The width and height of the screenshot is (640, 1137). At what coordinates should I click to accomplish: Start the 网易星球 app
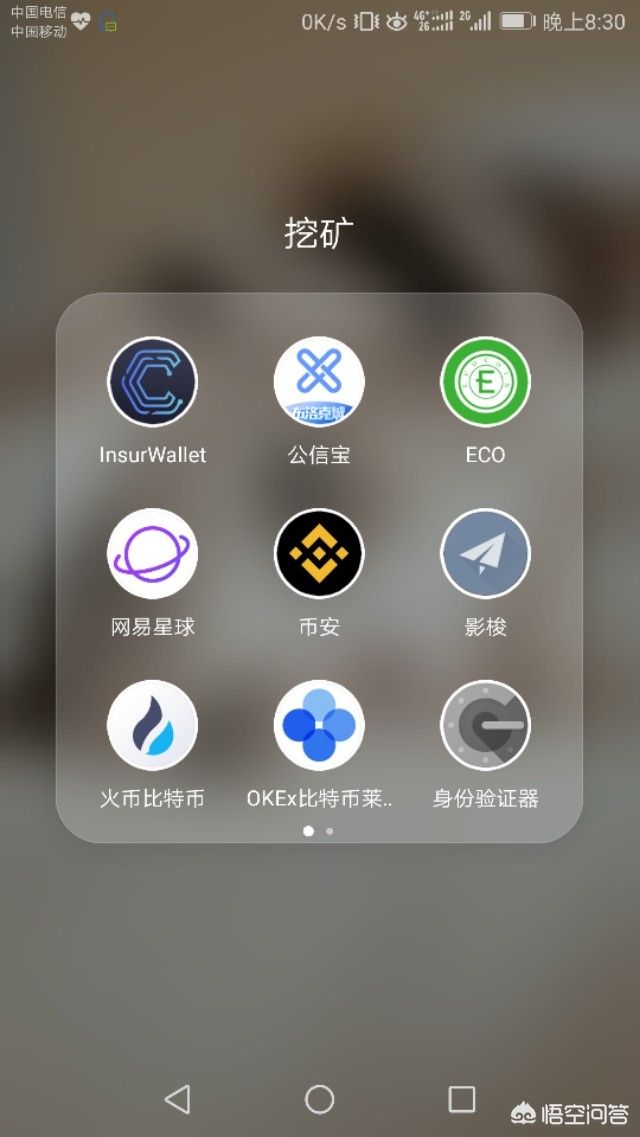pos(152,554)
